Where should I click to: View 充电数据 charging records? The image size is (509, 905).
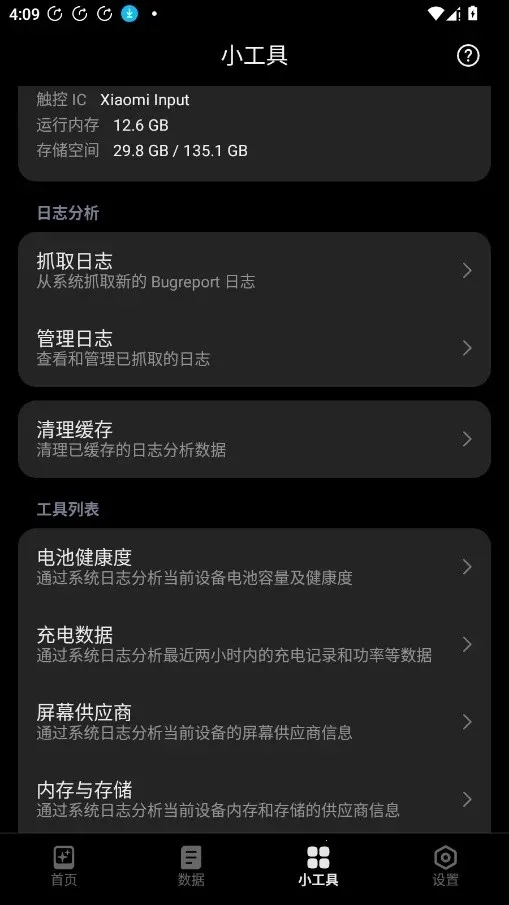(254, 644)
